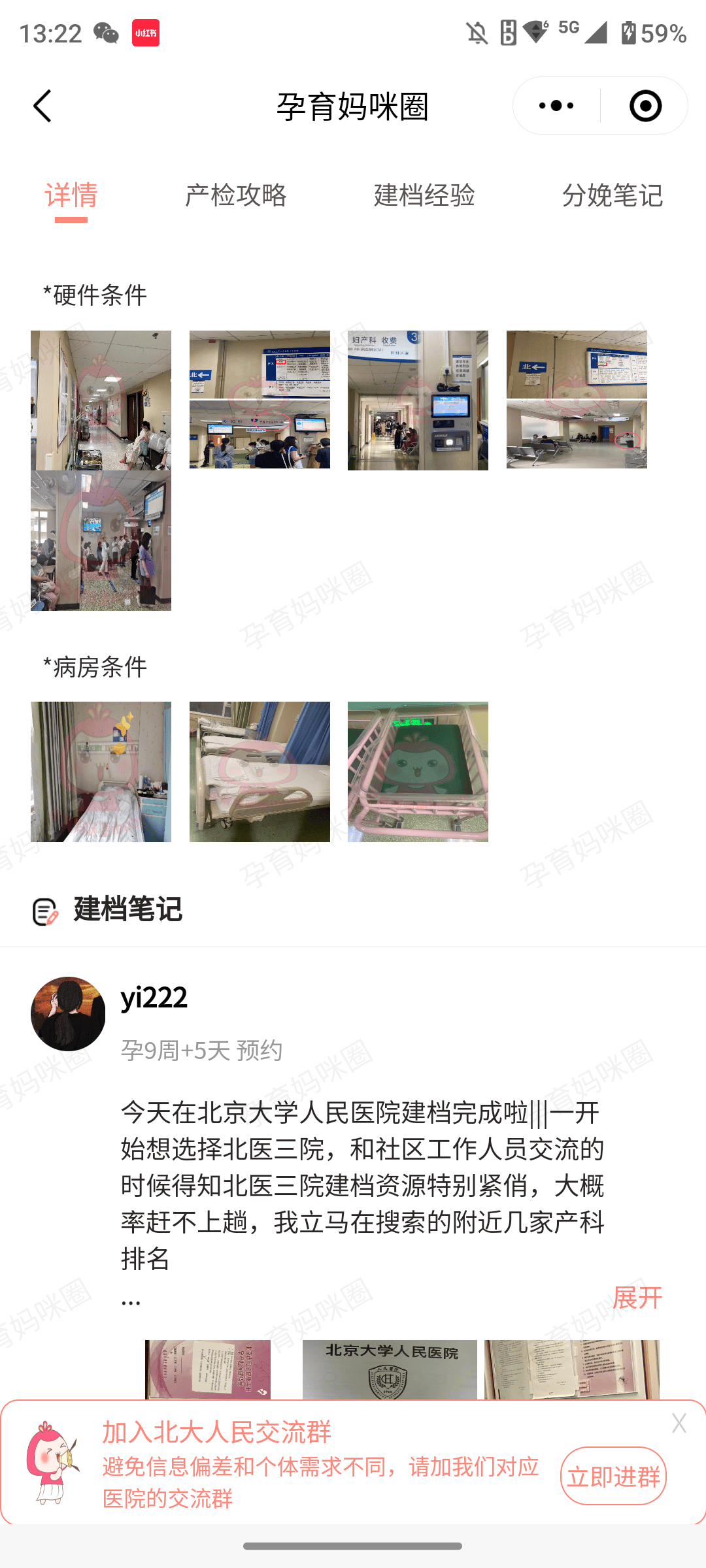Open the pink baby crib photo
This screenshot has height=1568, width=706.
(418, 772)
